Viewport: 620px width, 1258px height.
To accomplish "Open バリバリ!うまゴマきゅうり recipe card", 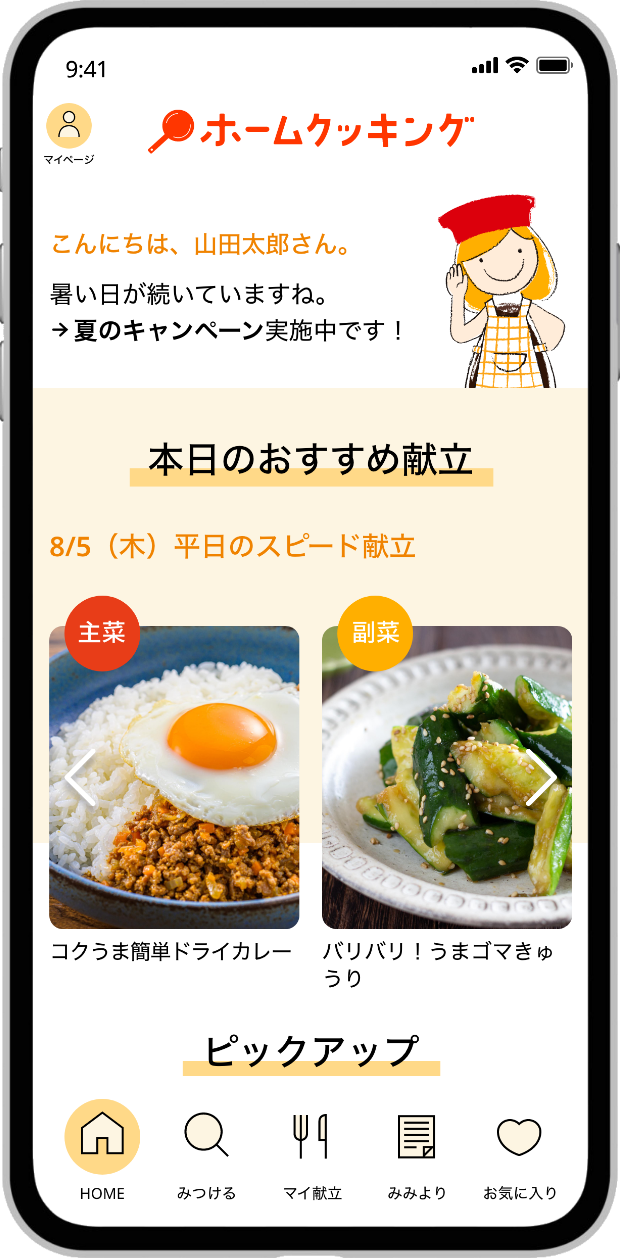I will pos(446,790).
